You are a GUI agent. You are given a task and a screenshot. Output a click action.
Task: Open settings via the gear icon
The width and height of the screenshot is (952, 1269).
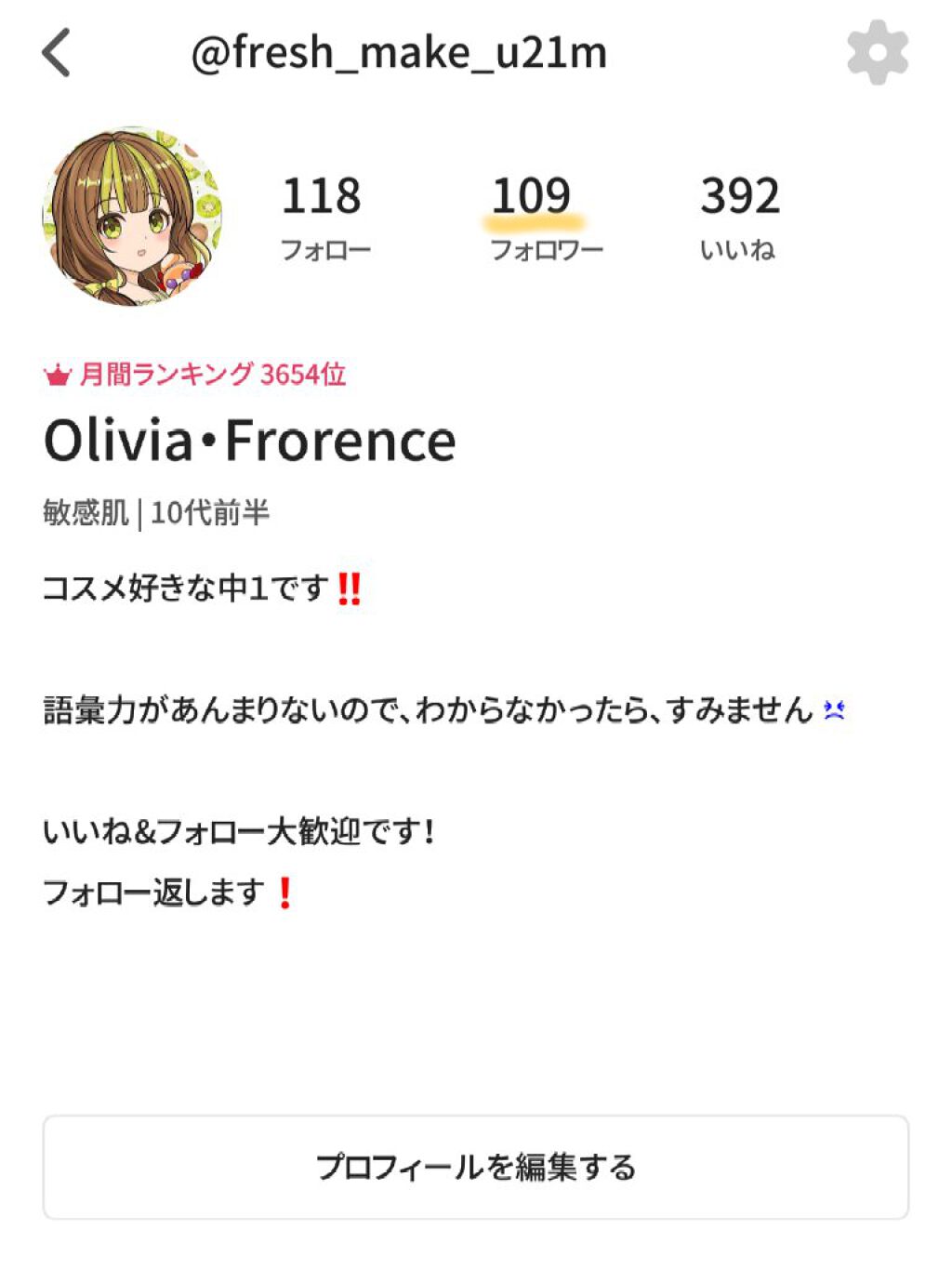[878, 53]
